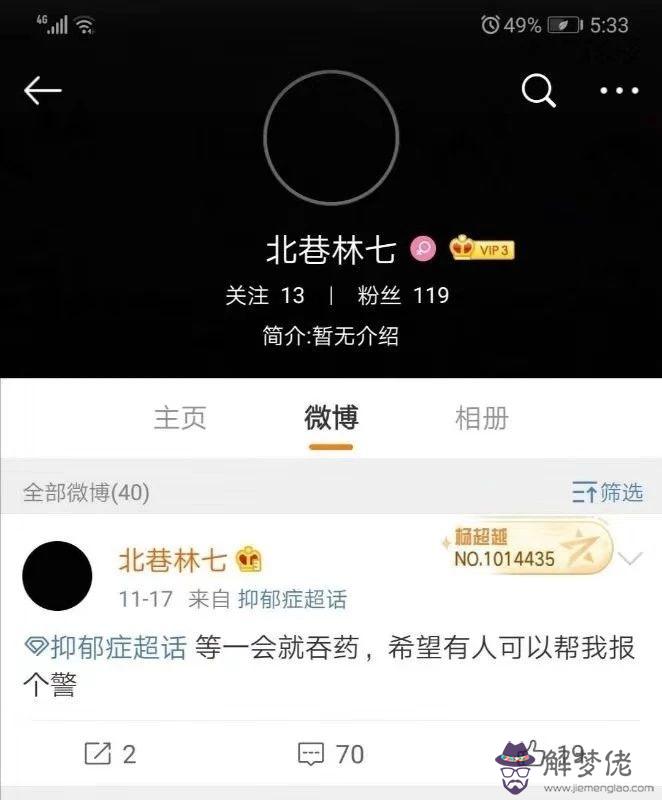Expand the post's dropdown chevron
Viewport: 662px width, 800px height.
[631, 559]
